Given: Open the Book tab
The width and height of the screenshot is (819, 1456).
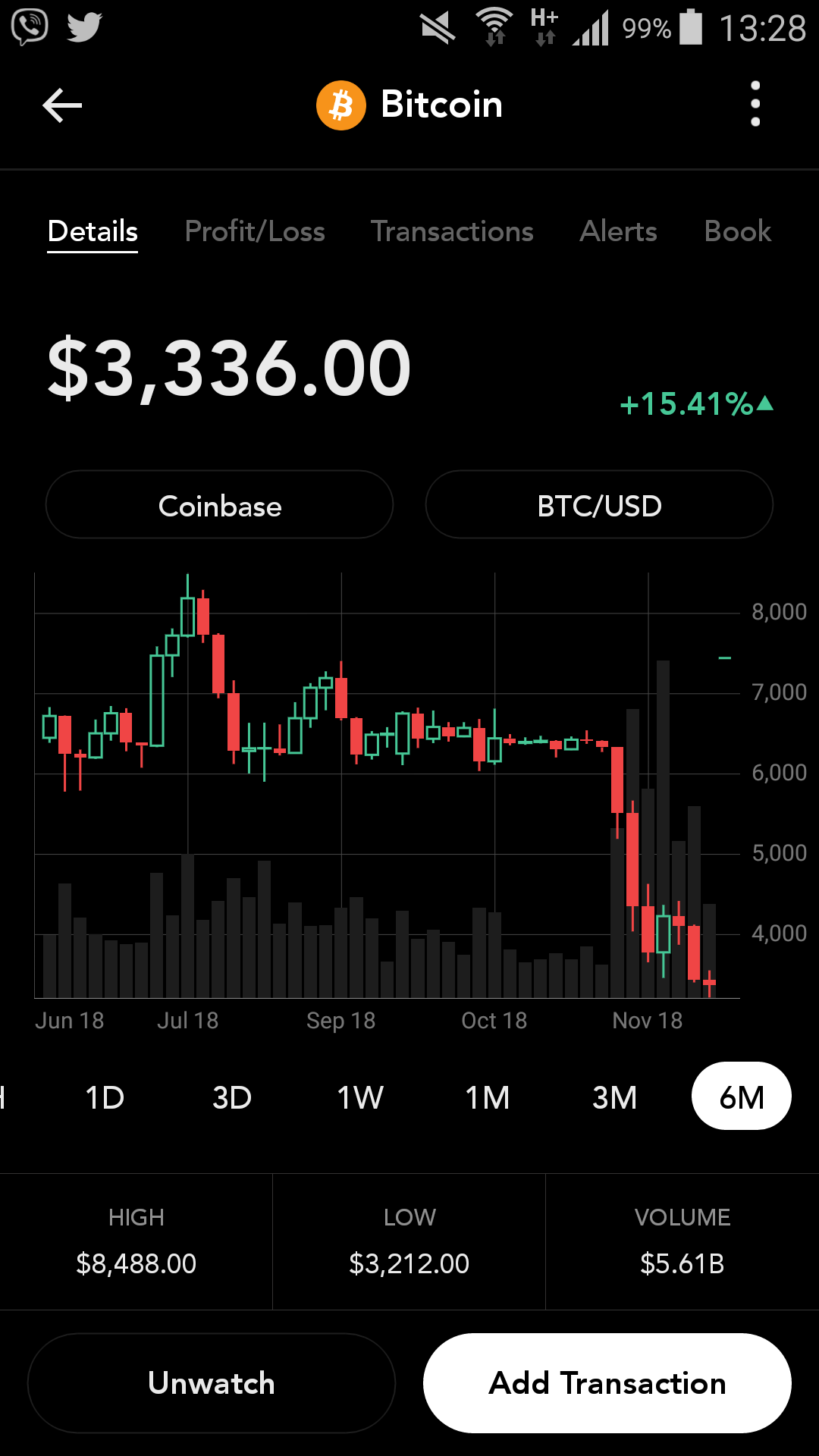Looking at the screenshot, I should (x=737, y=231).
